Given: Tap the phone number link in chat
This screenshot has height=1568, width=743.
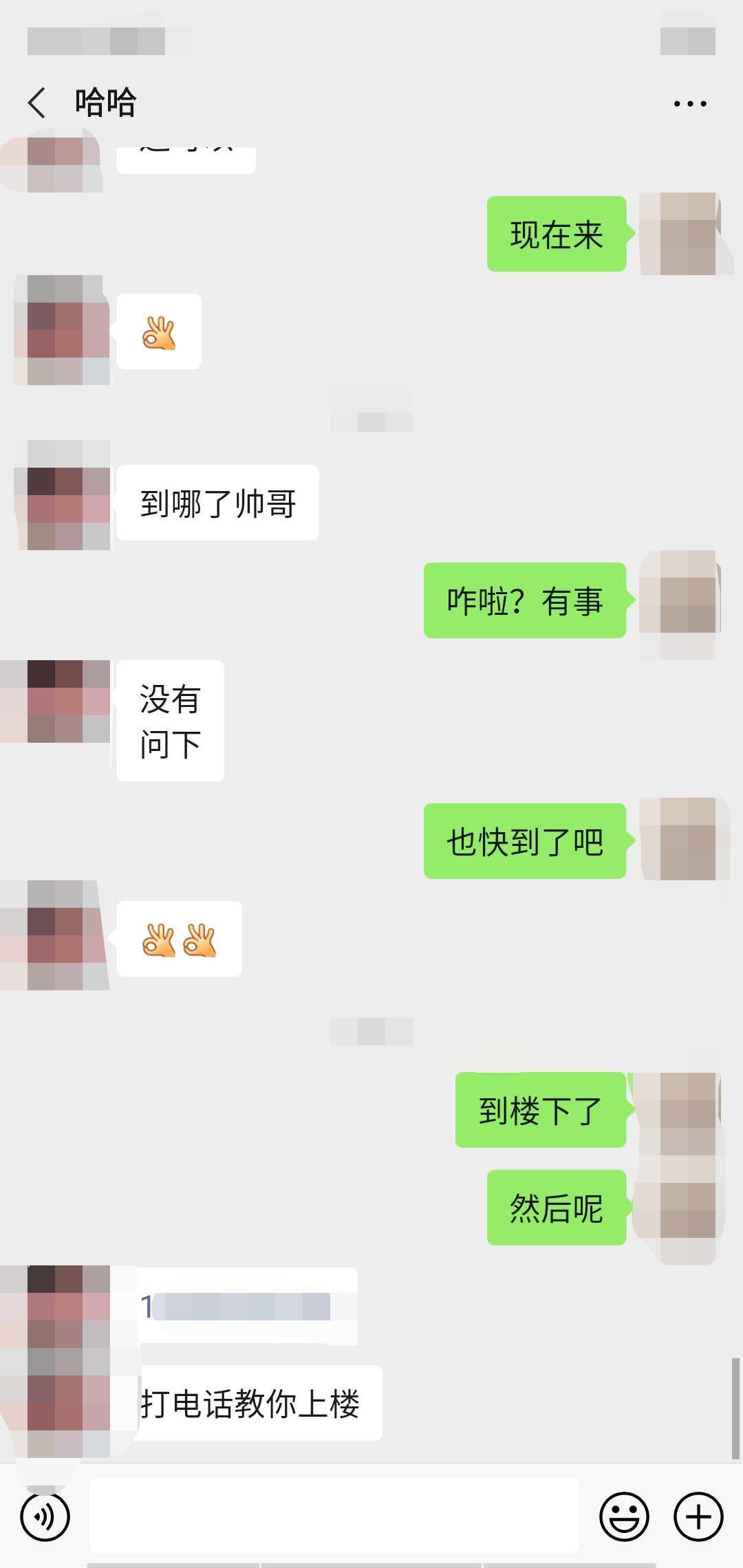Looking at the screenshot, I should click(x=237, y=1307).
